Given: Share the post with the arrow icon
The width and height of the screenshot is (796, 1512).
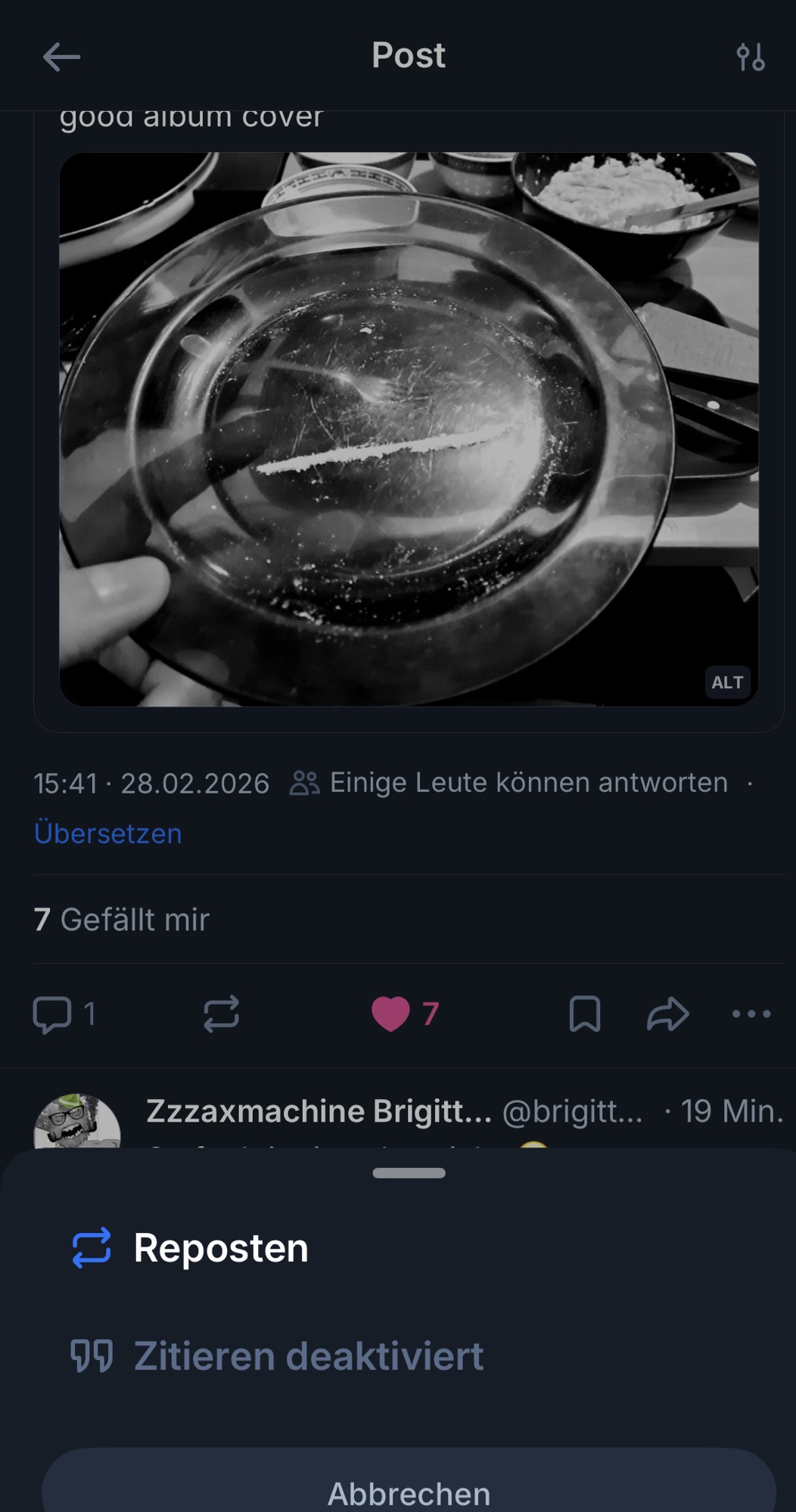Looking at the screenshot, I should (667, 1014).
